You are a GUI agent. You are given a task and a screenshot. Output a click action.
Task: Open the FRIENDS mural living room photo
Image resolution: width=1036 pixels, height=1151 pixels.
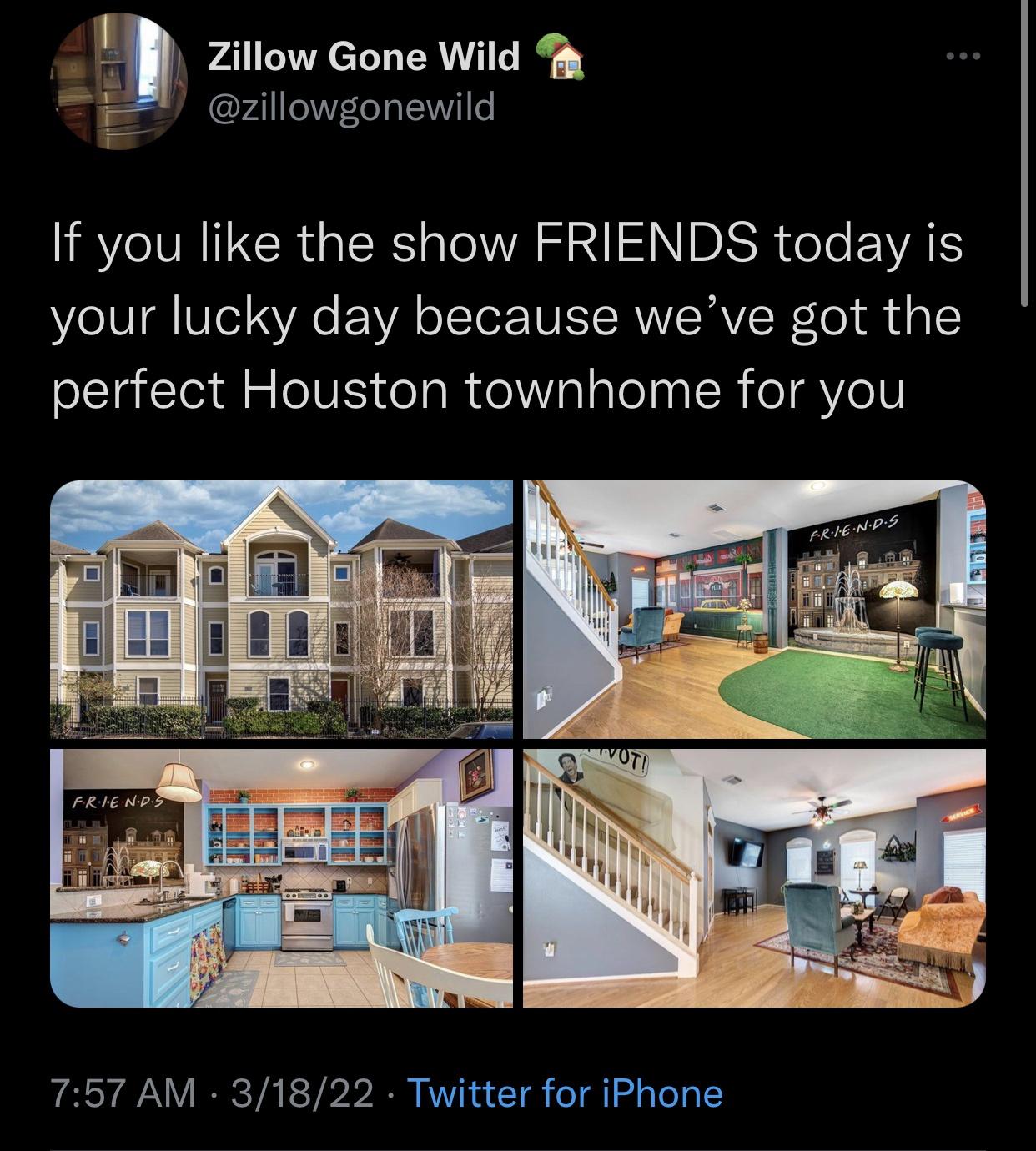point(754,610)
